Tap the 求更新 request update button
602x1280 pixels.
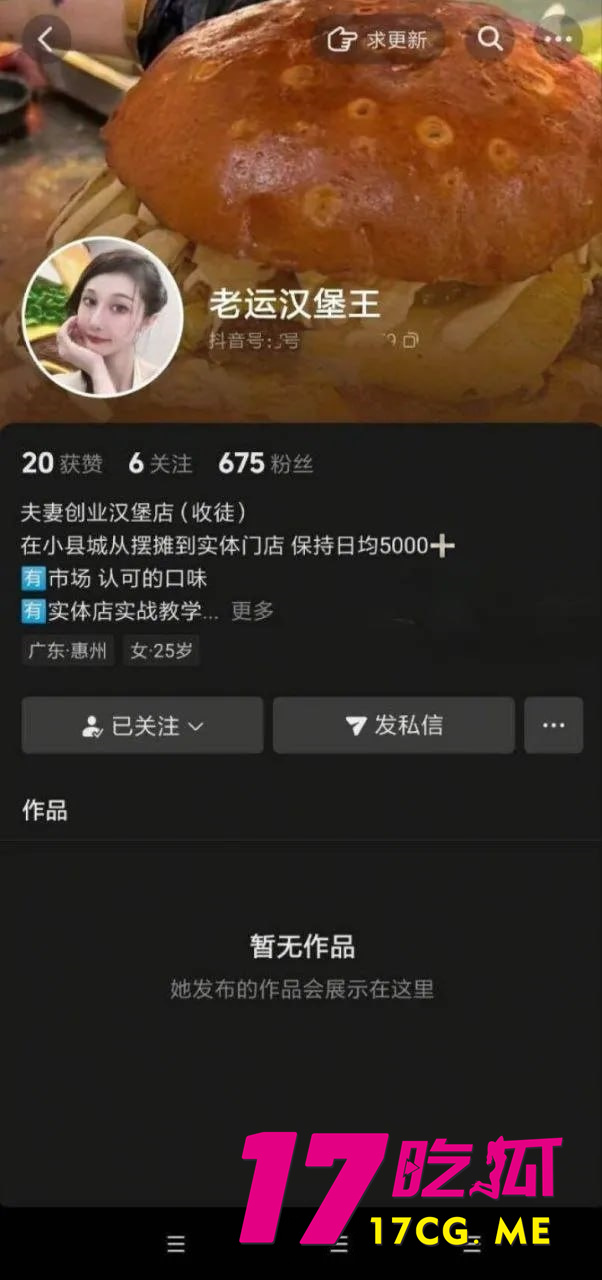tap(377, 40)
